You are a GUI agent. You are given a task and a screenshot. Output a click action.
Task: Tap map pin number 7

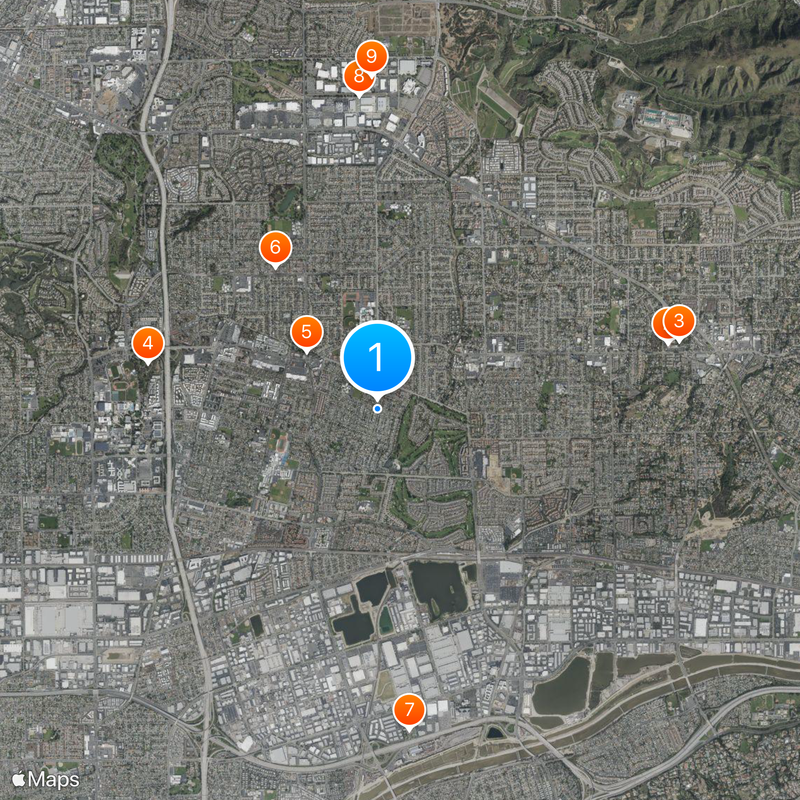(x=408, y=711)
